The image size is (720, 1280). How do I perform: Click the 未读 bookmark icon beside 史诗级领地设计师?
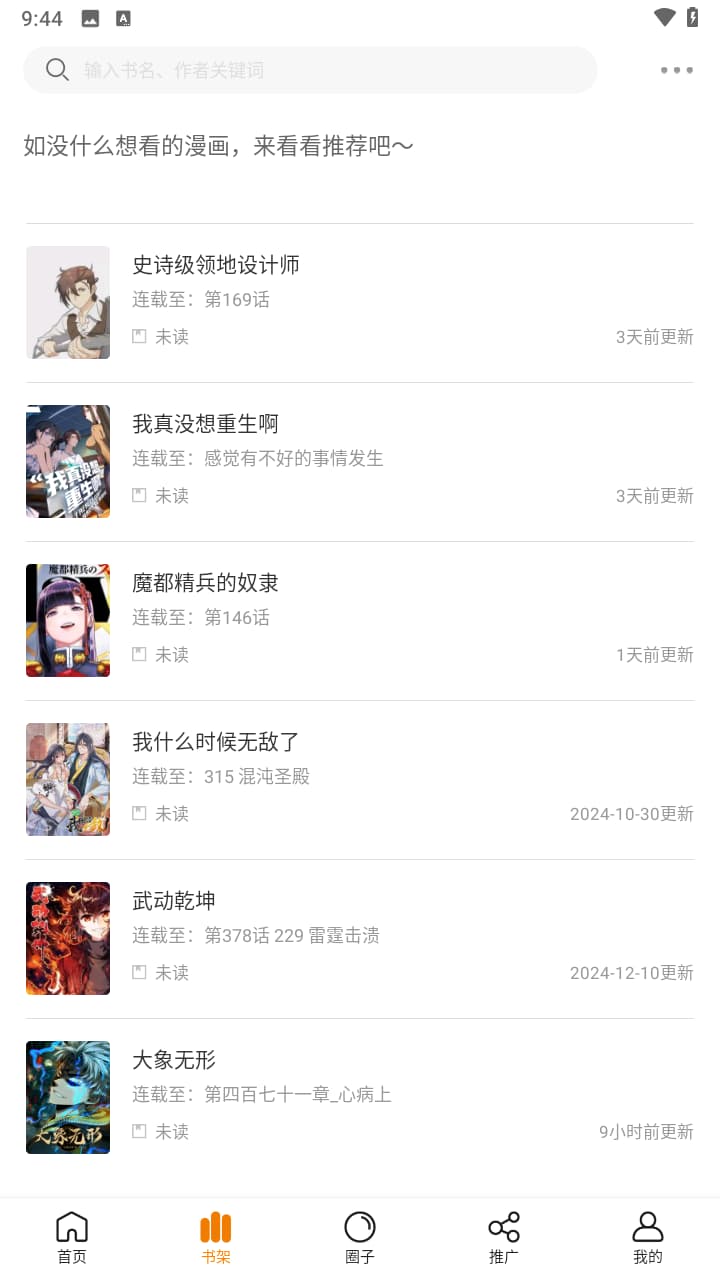pos(138,336)
